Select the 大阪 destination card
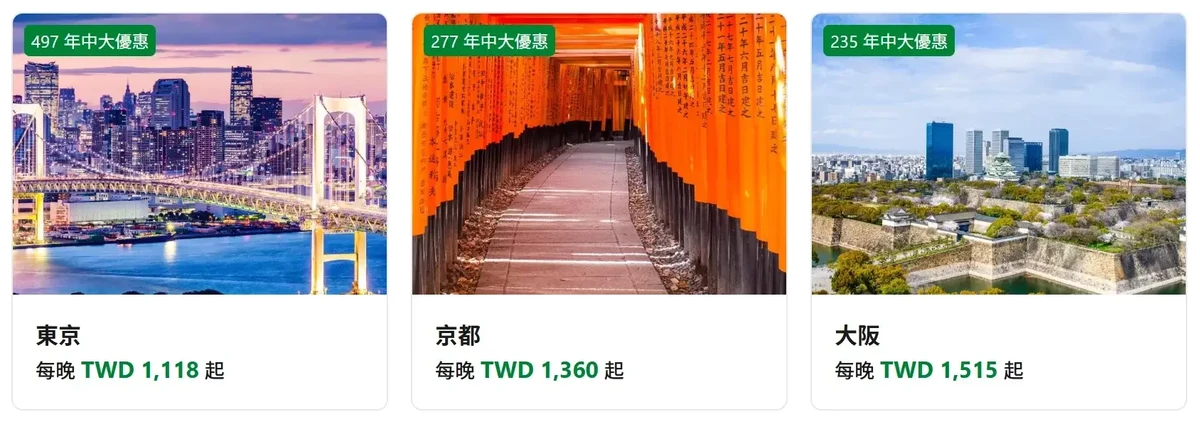Image resolution: width=1200 pixels, height=422 pixels. click(998, 210)
